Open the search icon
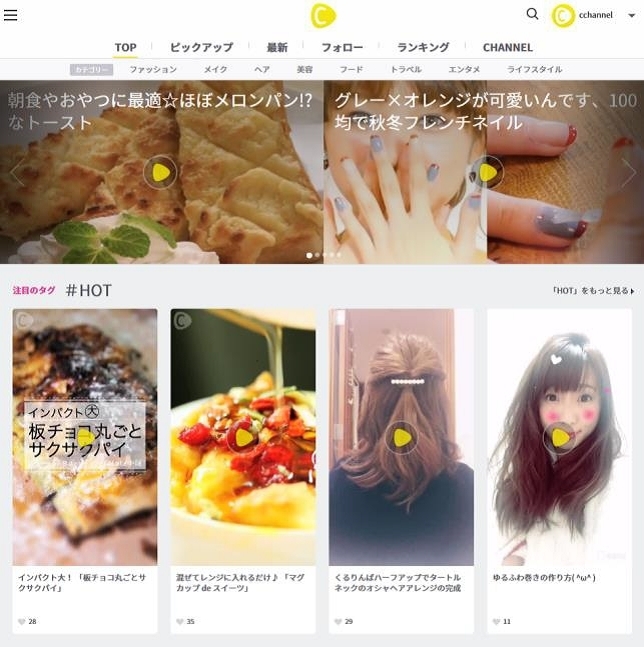Screen dimensions: 644x647 (x=532, y=14)
